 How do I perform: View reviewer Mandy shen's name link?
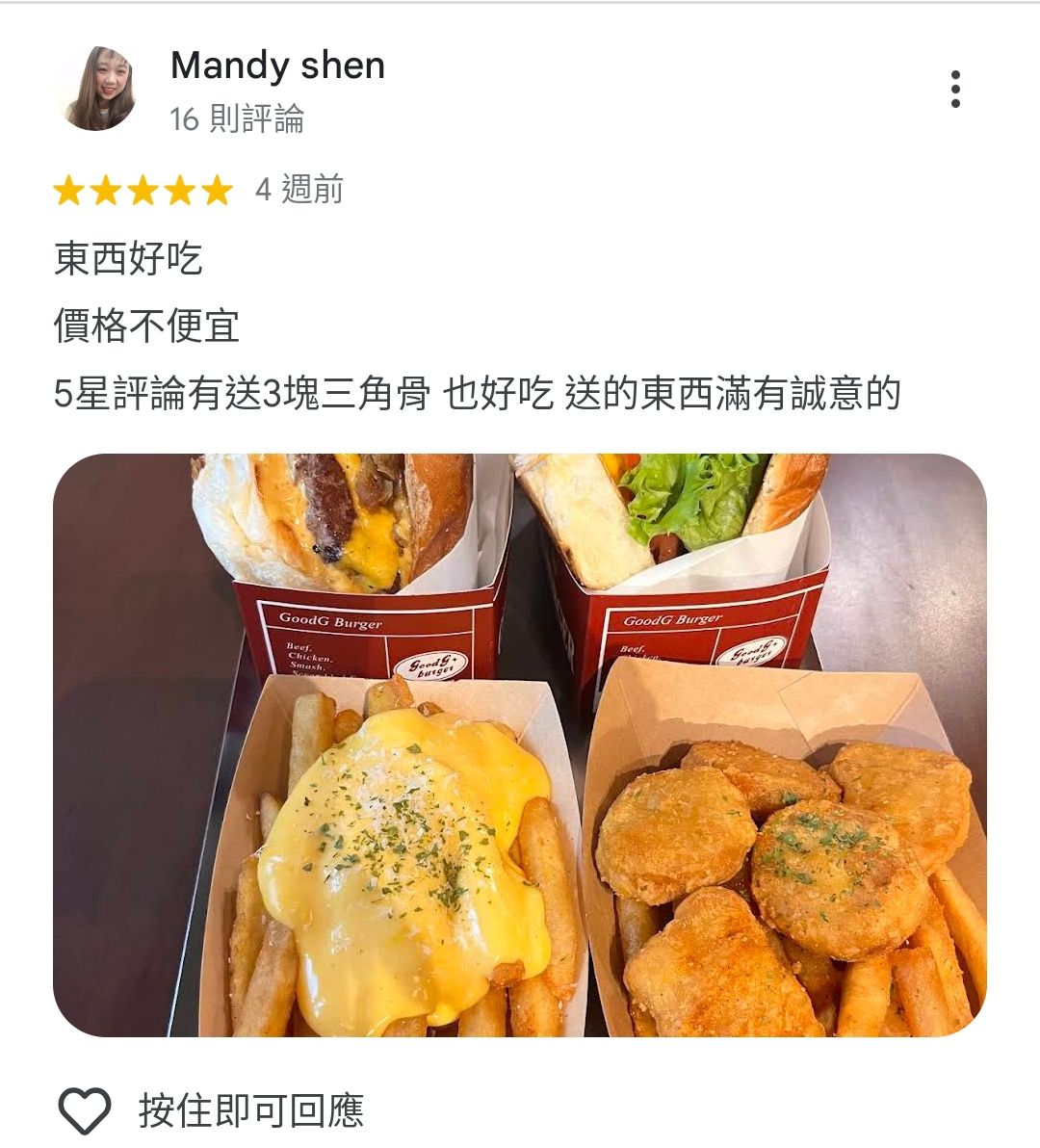[x=277, y=65]
